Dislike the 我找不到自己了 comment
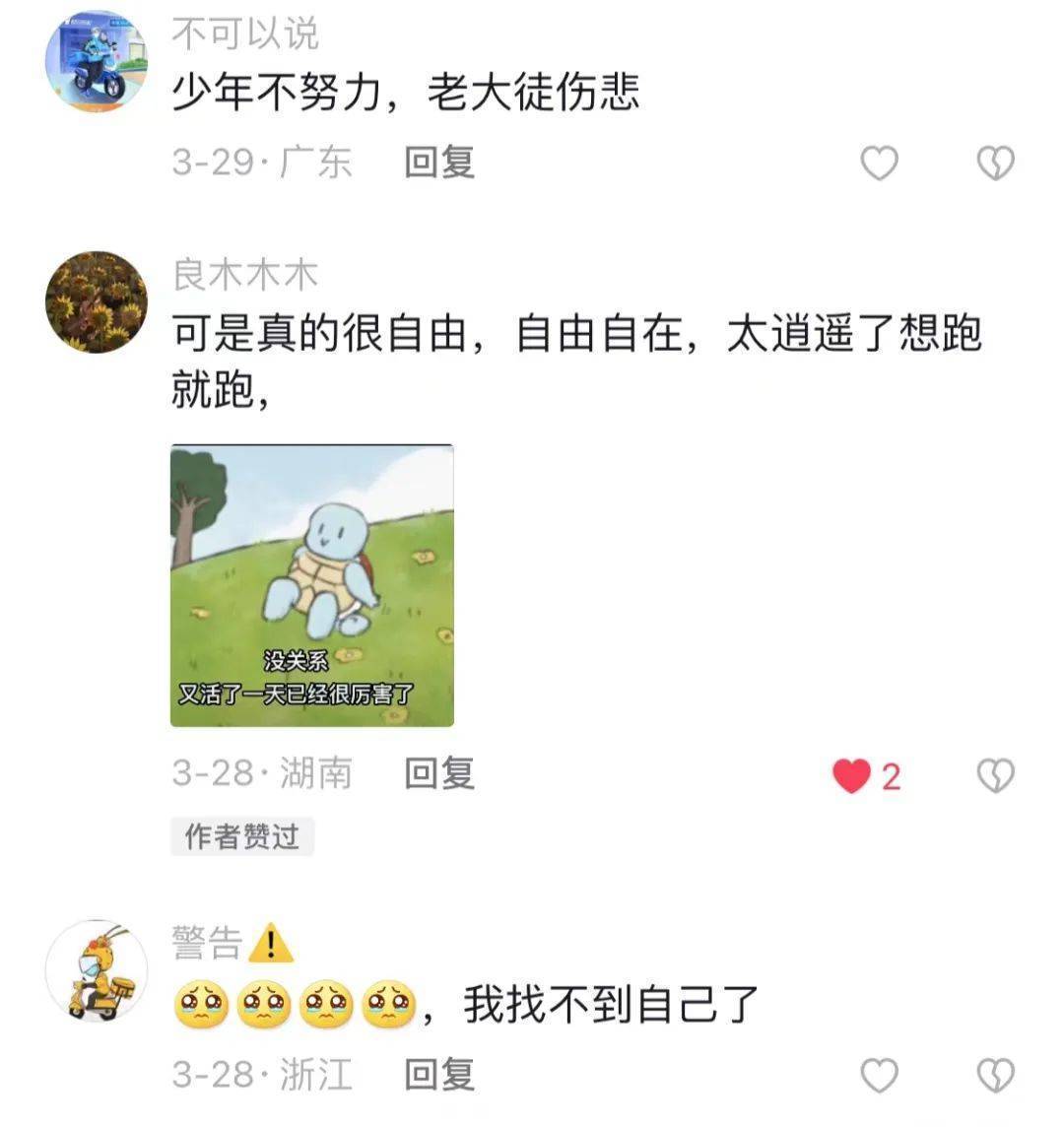 995,1075
